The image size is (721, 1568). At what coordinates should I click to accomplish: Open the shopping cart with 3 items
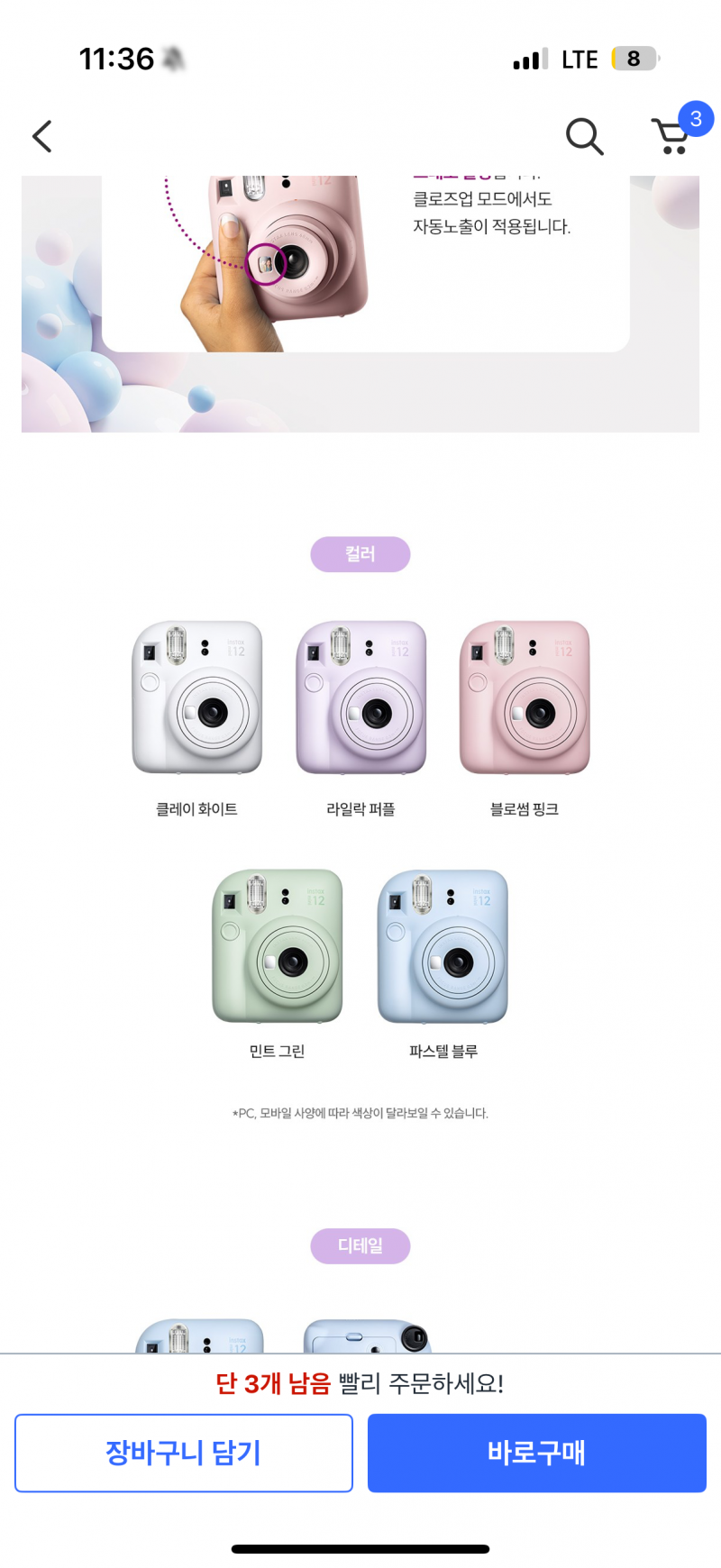672,137
